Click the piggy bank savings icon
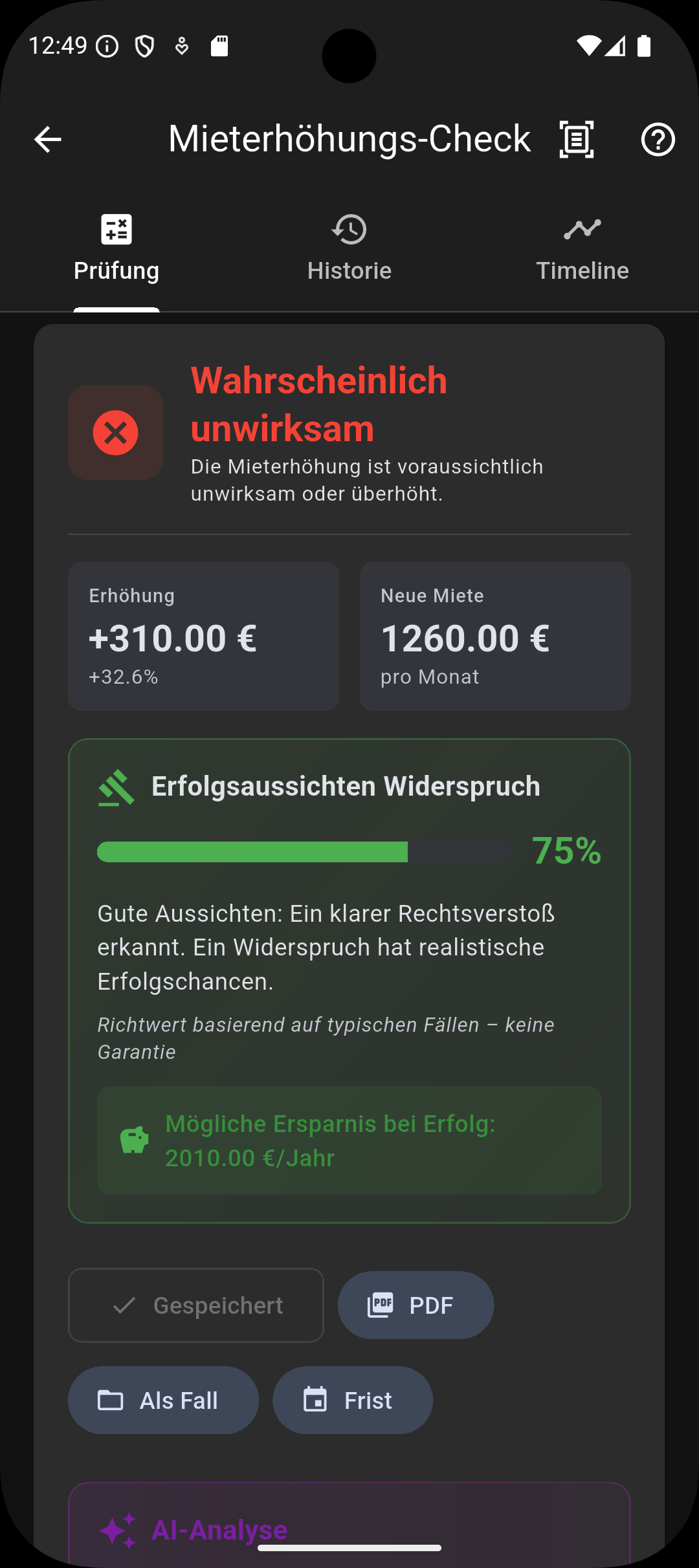This screenshot has height=1568, width=699. tap(132, 1139)
